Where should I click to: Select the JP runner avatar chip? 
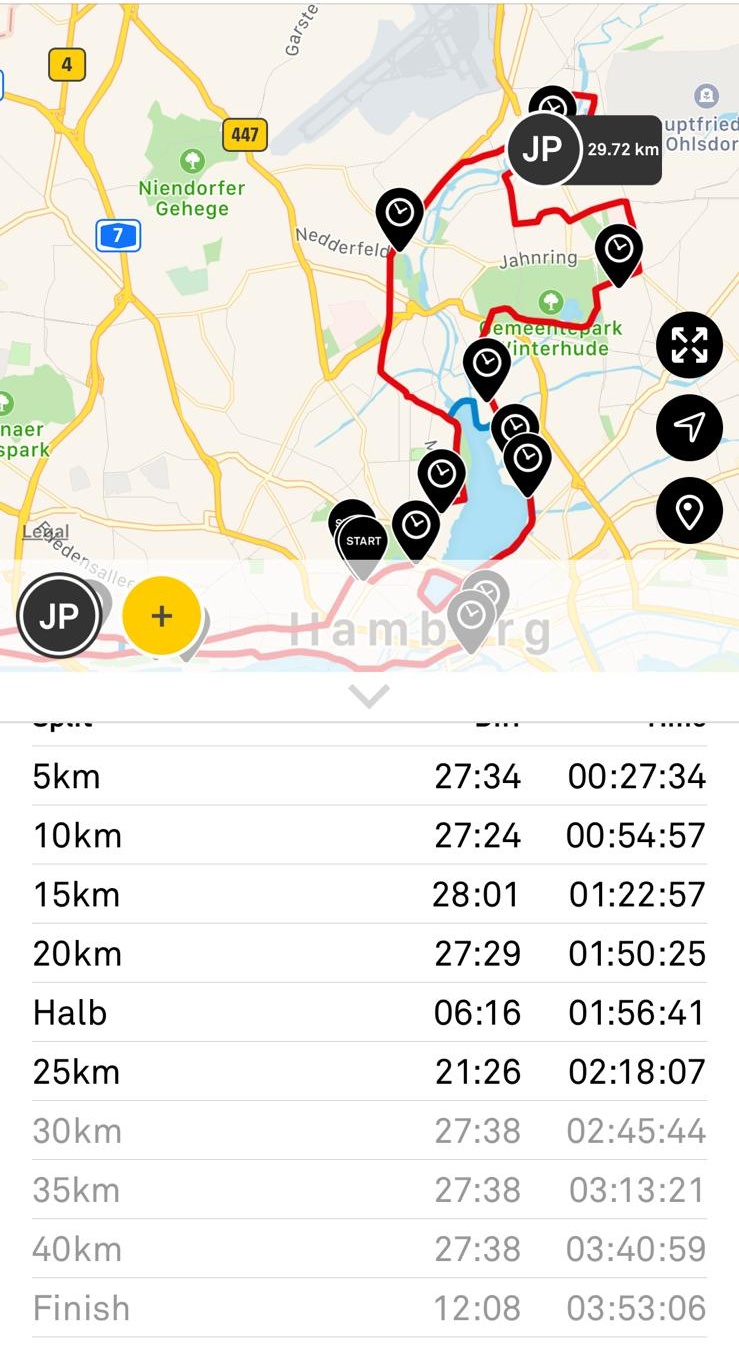click(58, 616)
